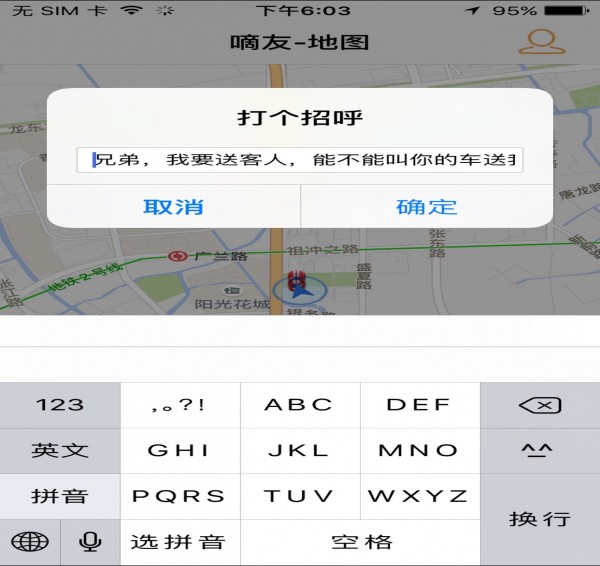Confirm with the 确定 button
Screen dimensions: 600x566
pos(427,207)
